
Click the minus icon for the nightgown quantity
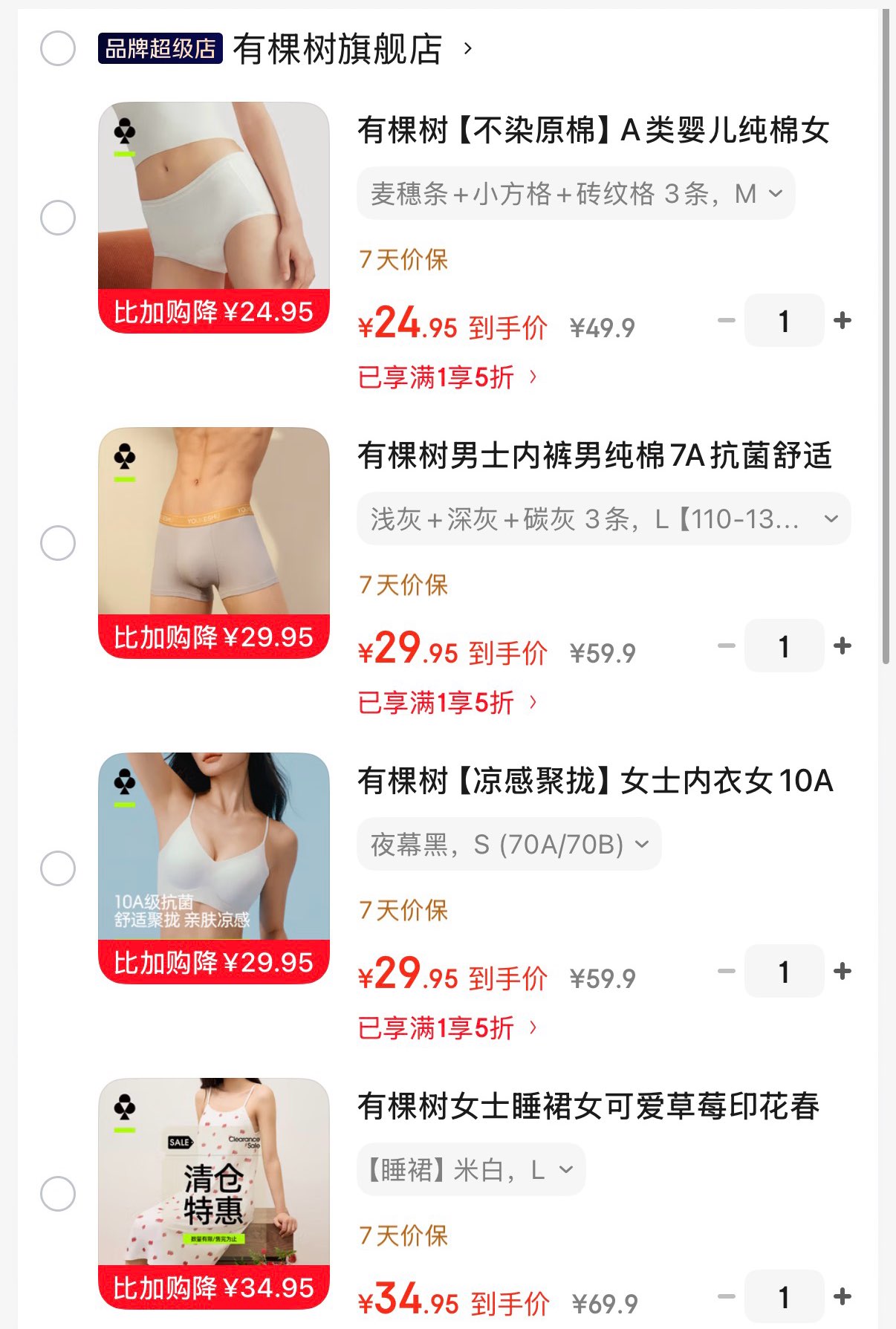(724, 1296)
